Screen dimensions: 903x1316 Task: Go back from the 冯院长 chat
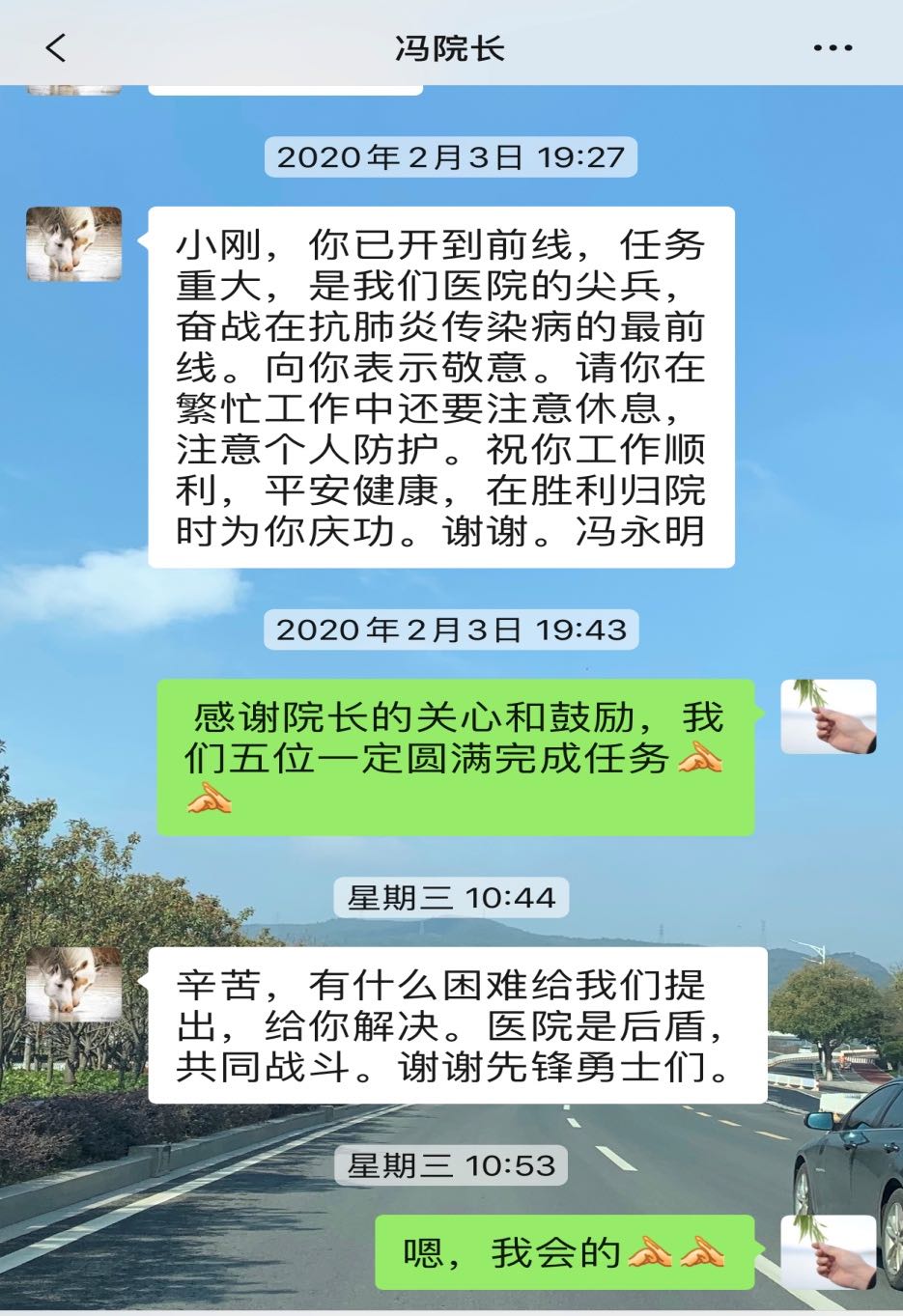pos(56,47)
